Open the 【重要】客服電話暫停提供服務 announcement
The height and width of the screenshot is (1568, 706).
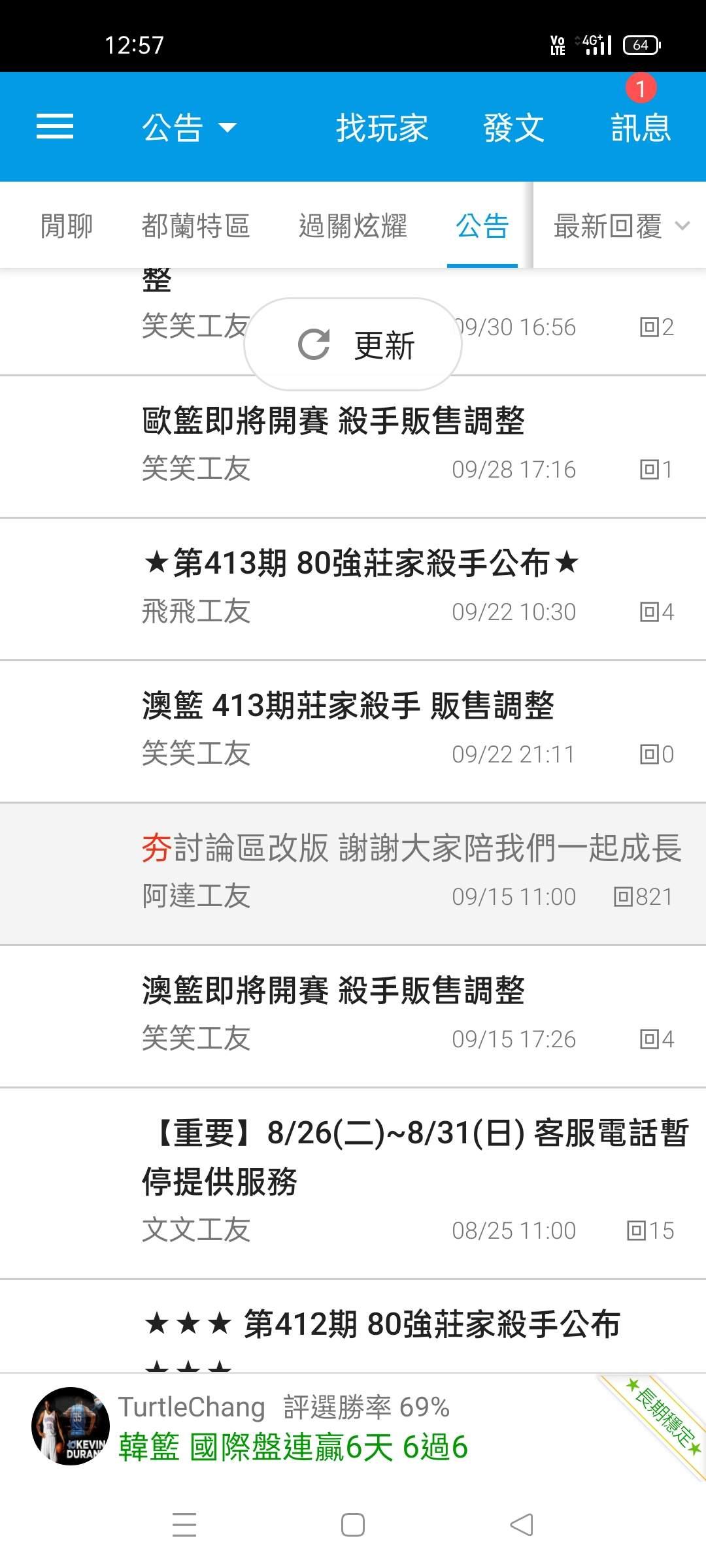416,1156
